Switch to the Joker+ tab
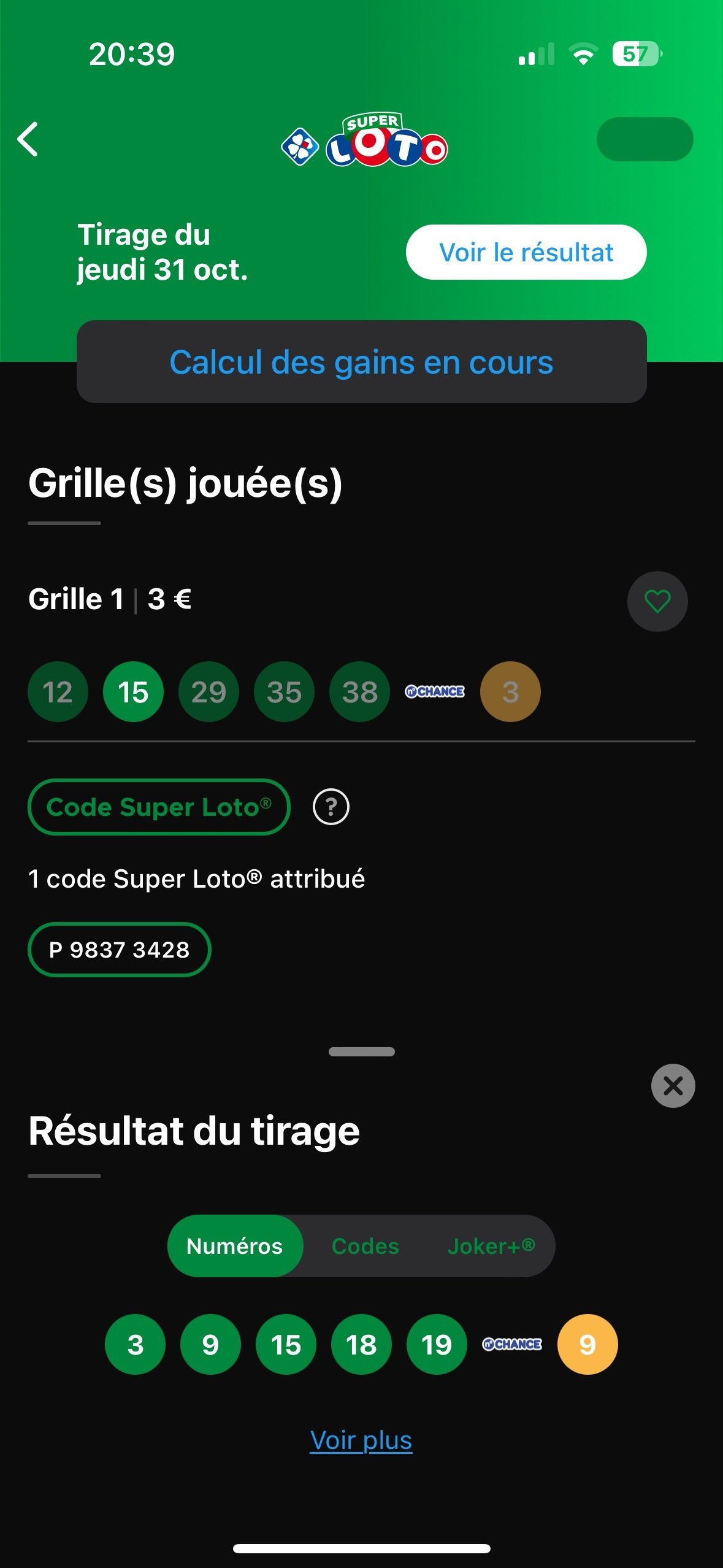Viewport: 723px width, 1568px height. click(491, 1246)
